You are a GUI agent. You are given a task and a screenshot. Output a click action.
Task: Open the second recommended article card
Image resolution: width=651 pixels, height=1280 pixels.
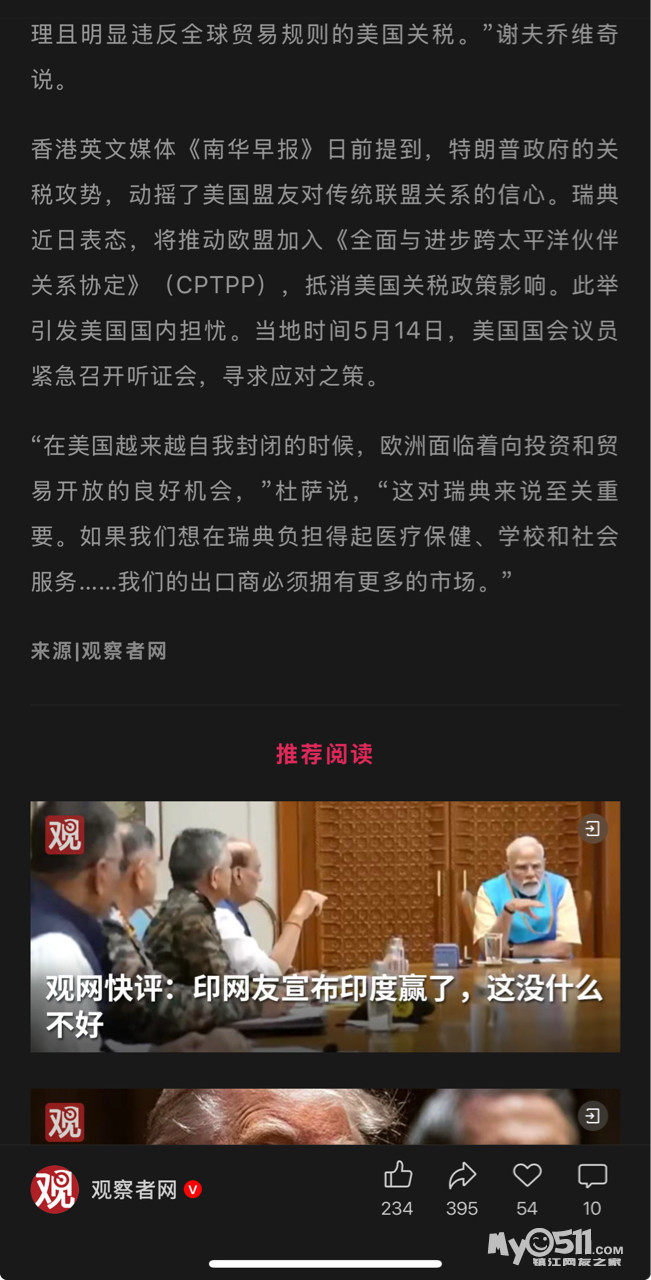pos(325,1116)
